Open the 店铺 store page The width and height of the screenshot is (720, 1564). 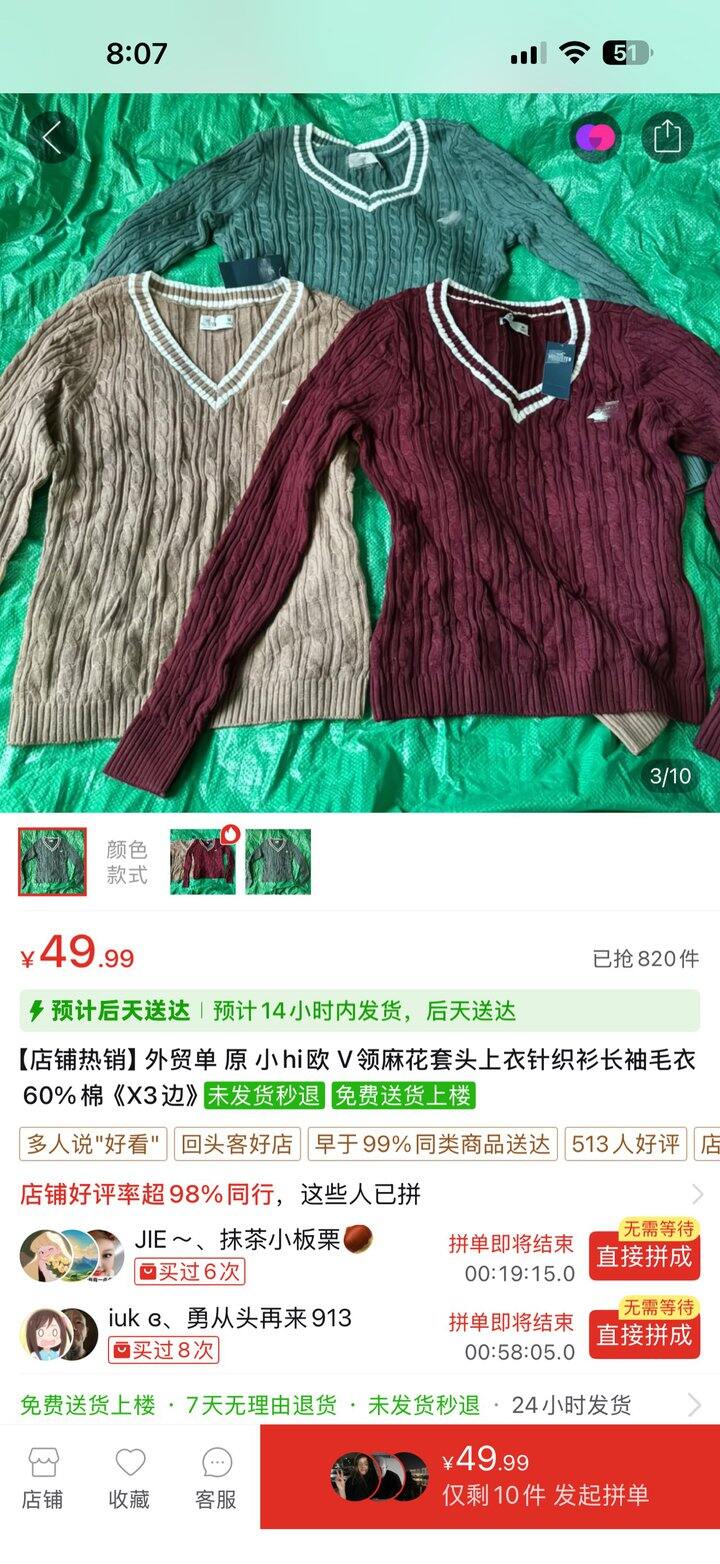pos(43,1477)
